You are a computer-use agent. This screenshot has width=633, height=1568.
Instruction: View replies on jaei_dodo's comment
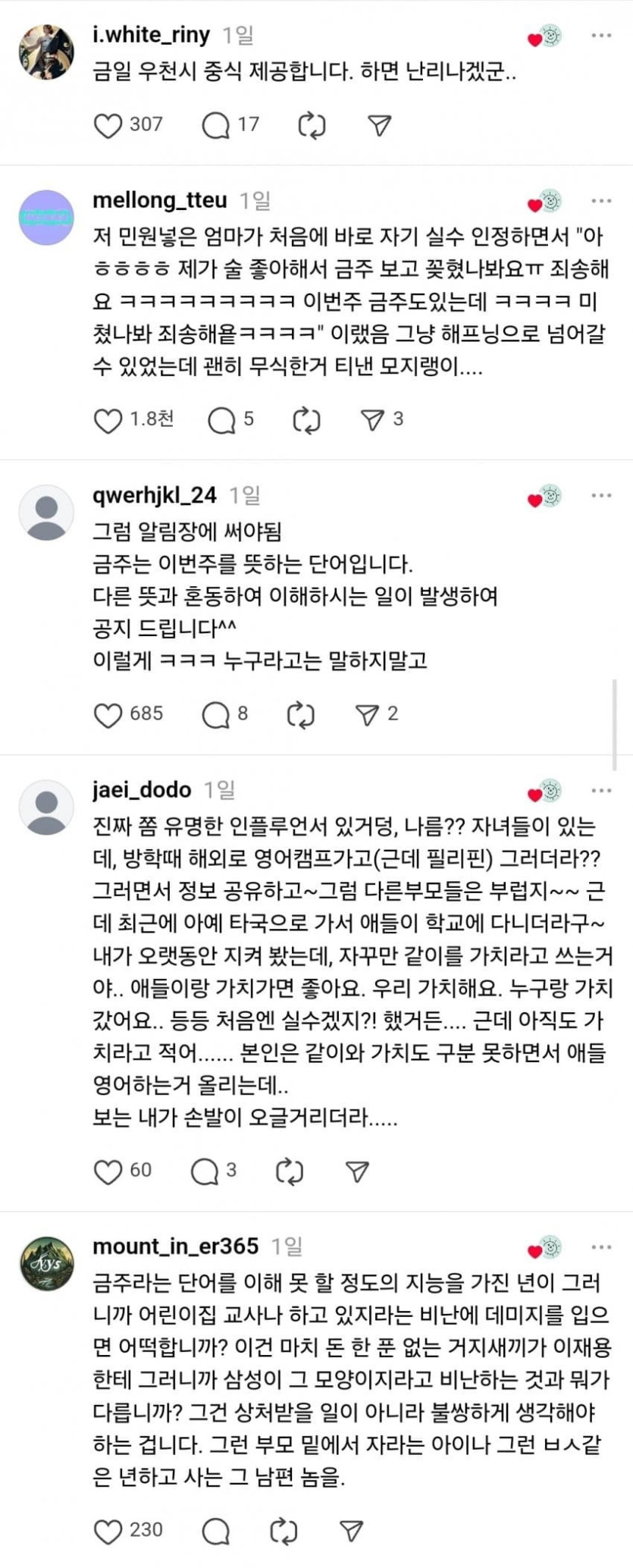(x=205, y=1171)
